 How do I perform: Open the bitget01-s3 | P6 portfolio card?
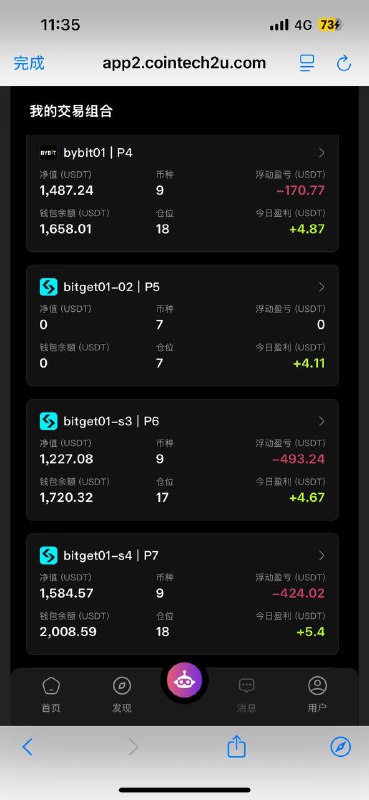182,460
